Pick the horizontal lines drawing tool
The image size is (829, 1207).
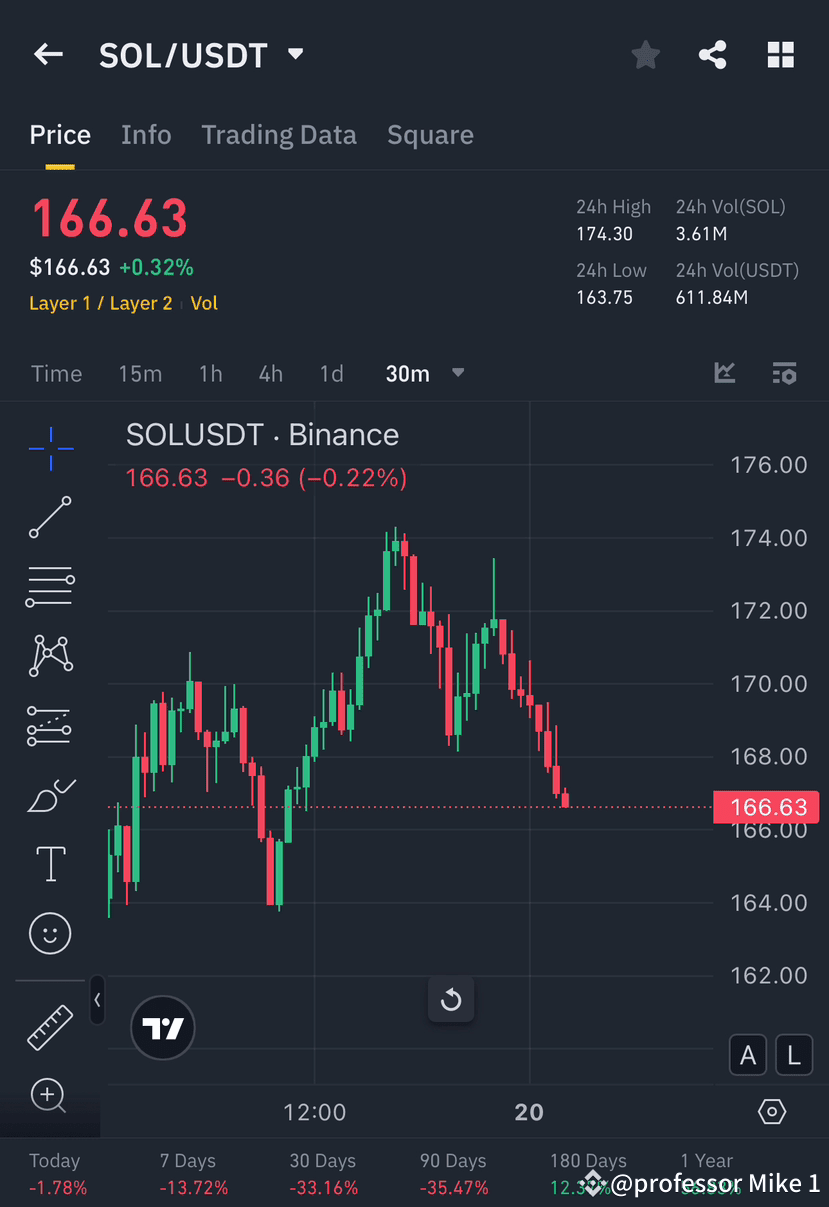click(x=49, y=586)
